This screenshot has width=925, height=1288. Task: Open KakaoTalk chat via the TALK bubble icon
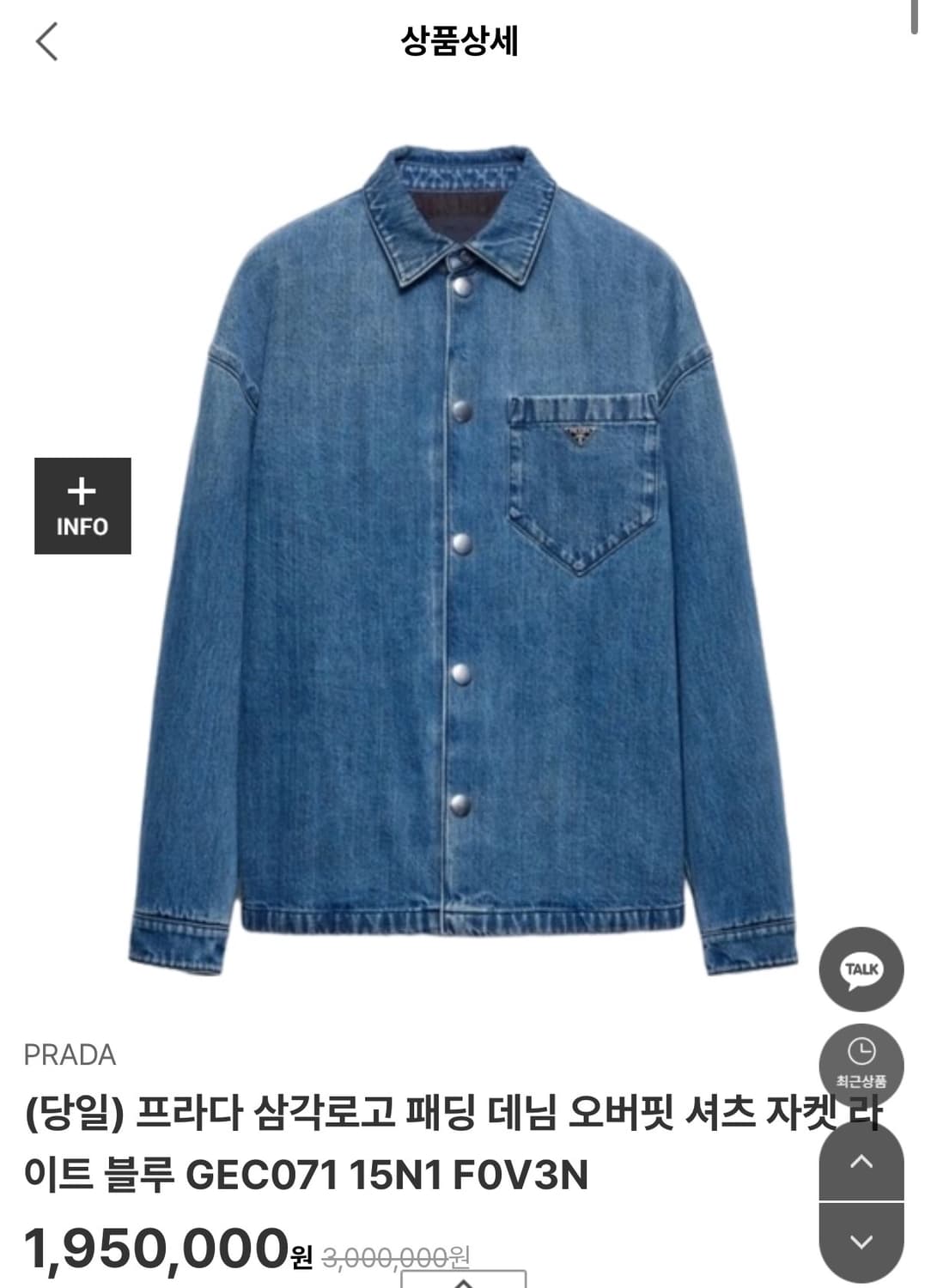[x=864, y=970]
